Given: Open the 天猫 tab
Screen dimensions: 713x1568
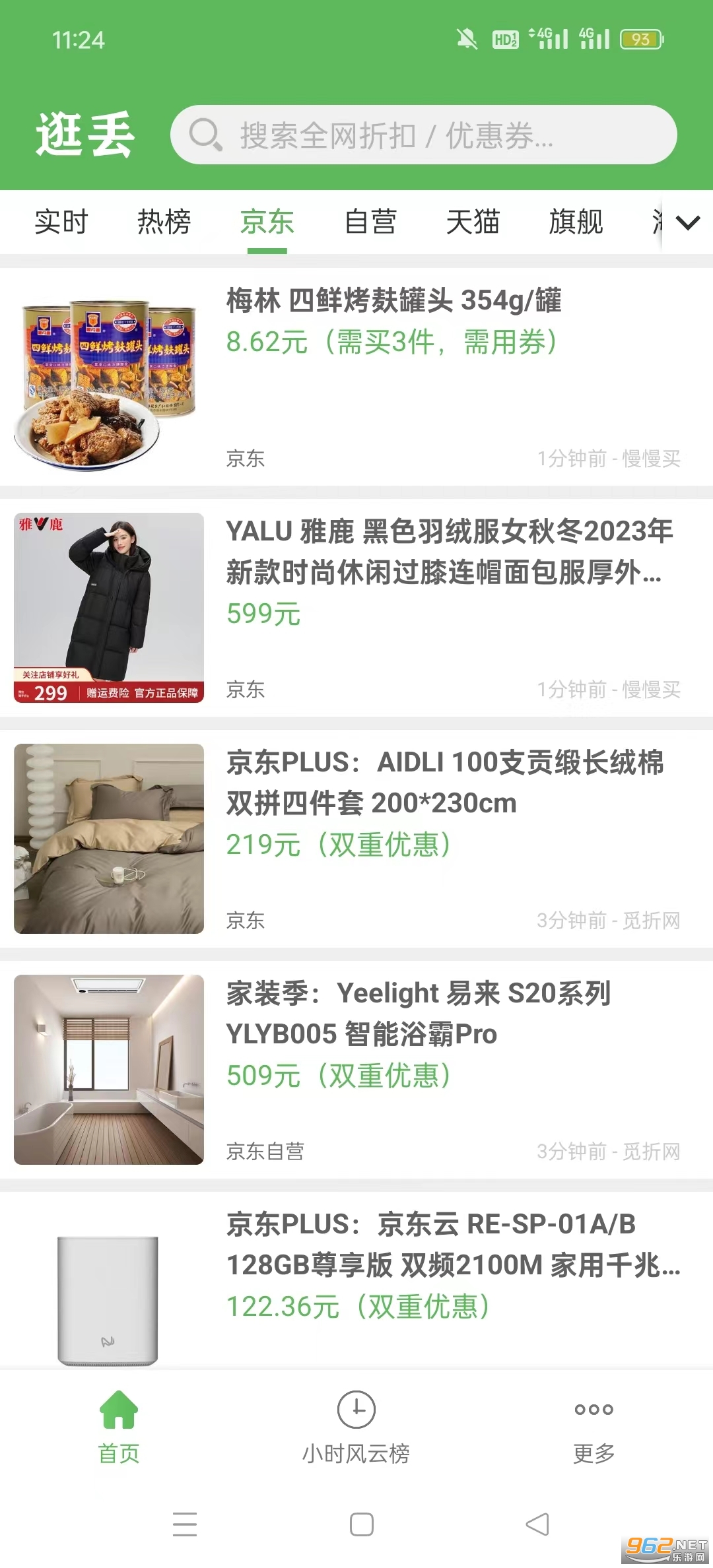Looking at the screenshot, I should point(473,222).
